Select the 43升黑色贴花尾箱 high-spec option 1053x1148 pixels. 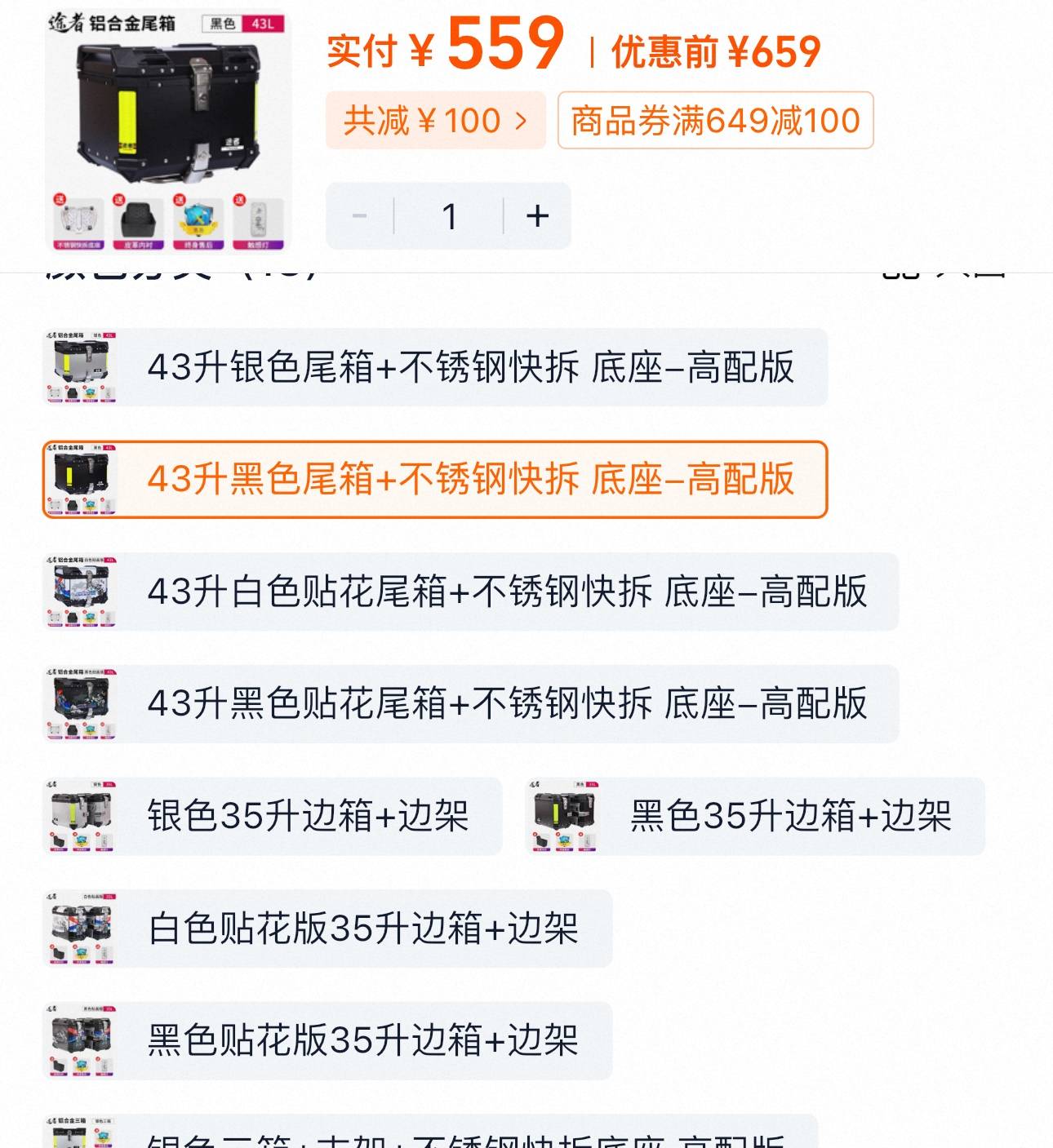click(x=470, y=703)
